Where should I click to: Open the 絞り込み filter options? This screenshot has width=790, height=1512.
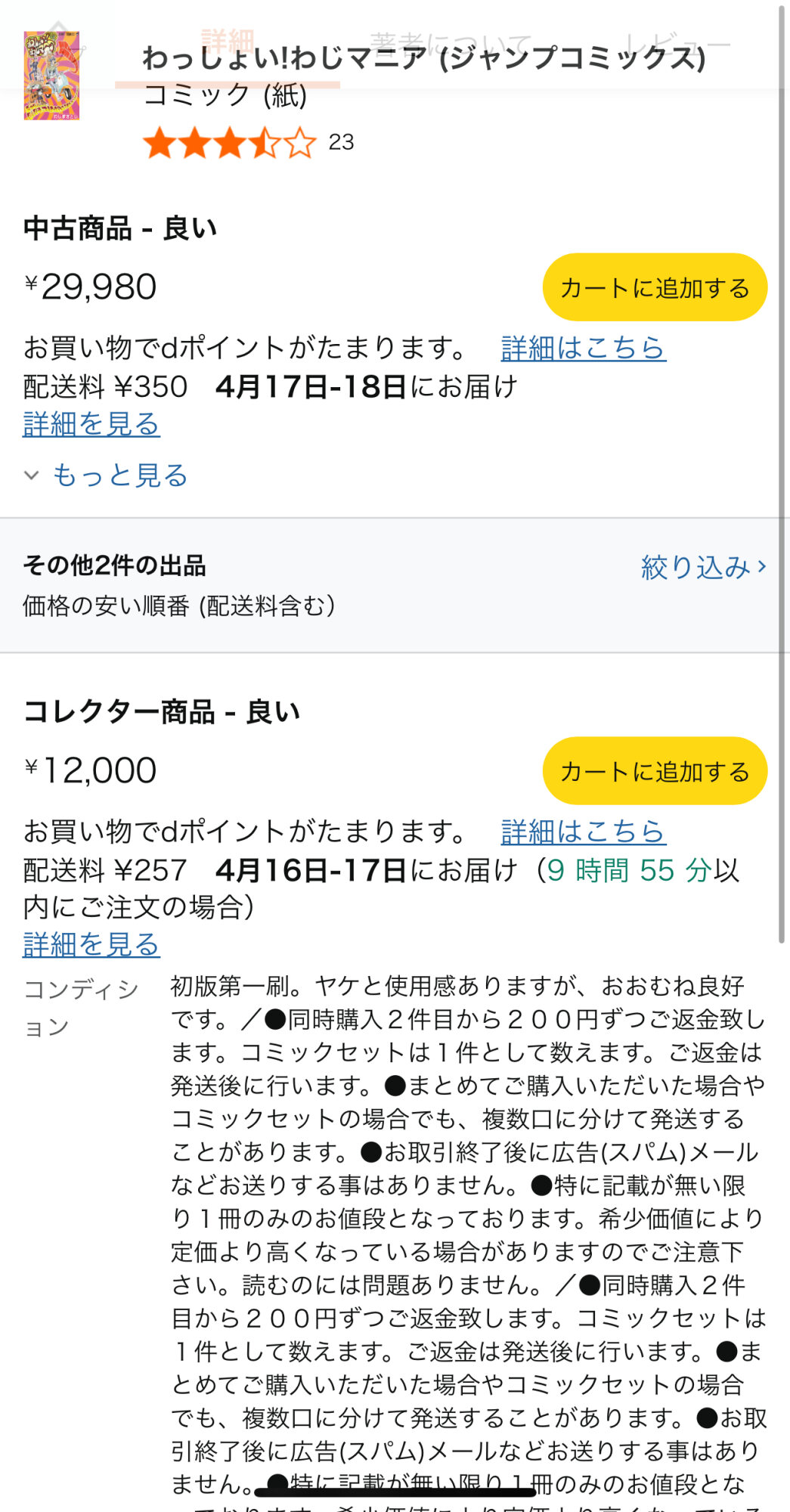704,567
